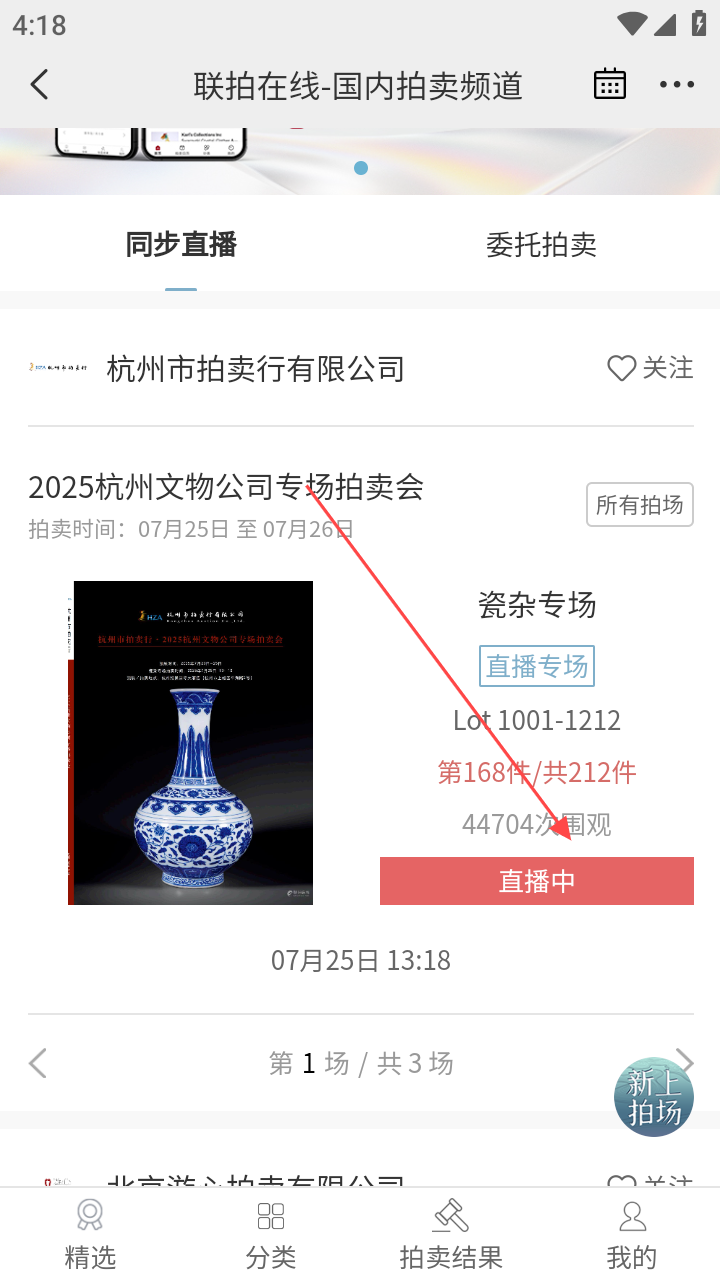Switch to the 同步直播 tab
Screen dimensions: 720x1280
[x=181, y=245]
